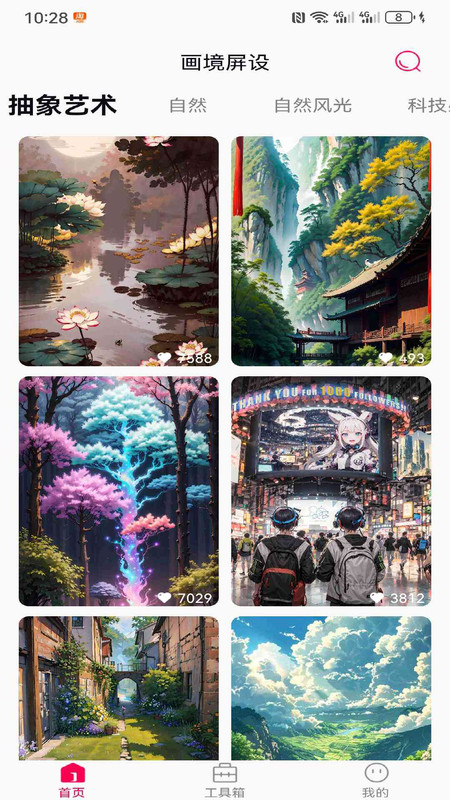Switch to the 我的 profile tab
Image resolution: width=450 pixels, height=800 pixels.
376,781
